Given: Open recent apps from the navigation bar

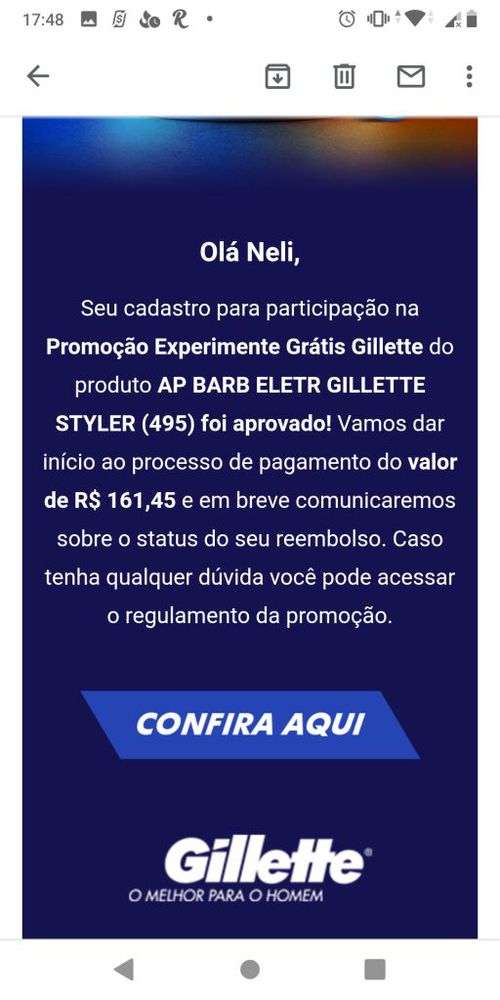Looking at the screenshot, I should coord(375,969).
